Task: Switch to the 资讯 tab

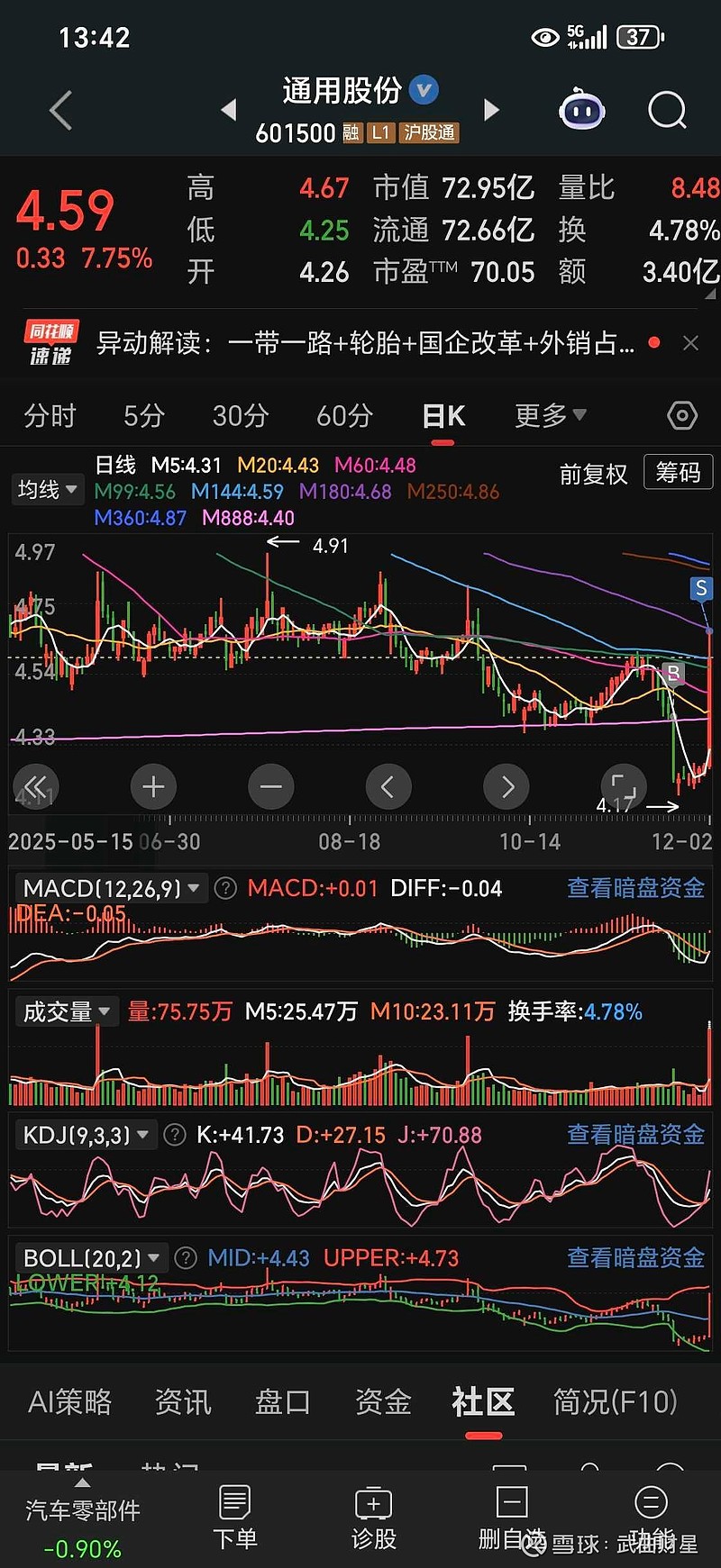Action: [x=183, y=1401]
